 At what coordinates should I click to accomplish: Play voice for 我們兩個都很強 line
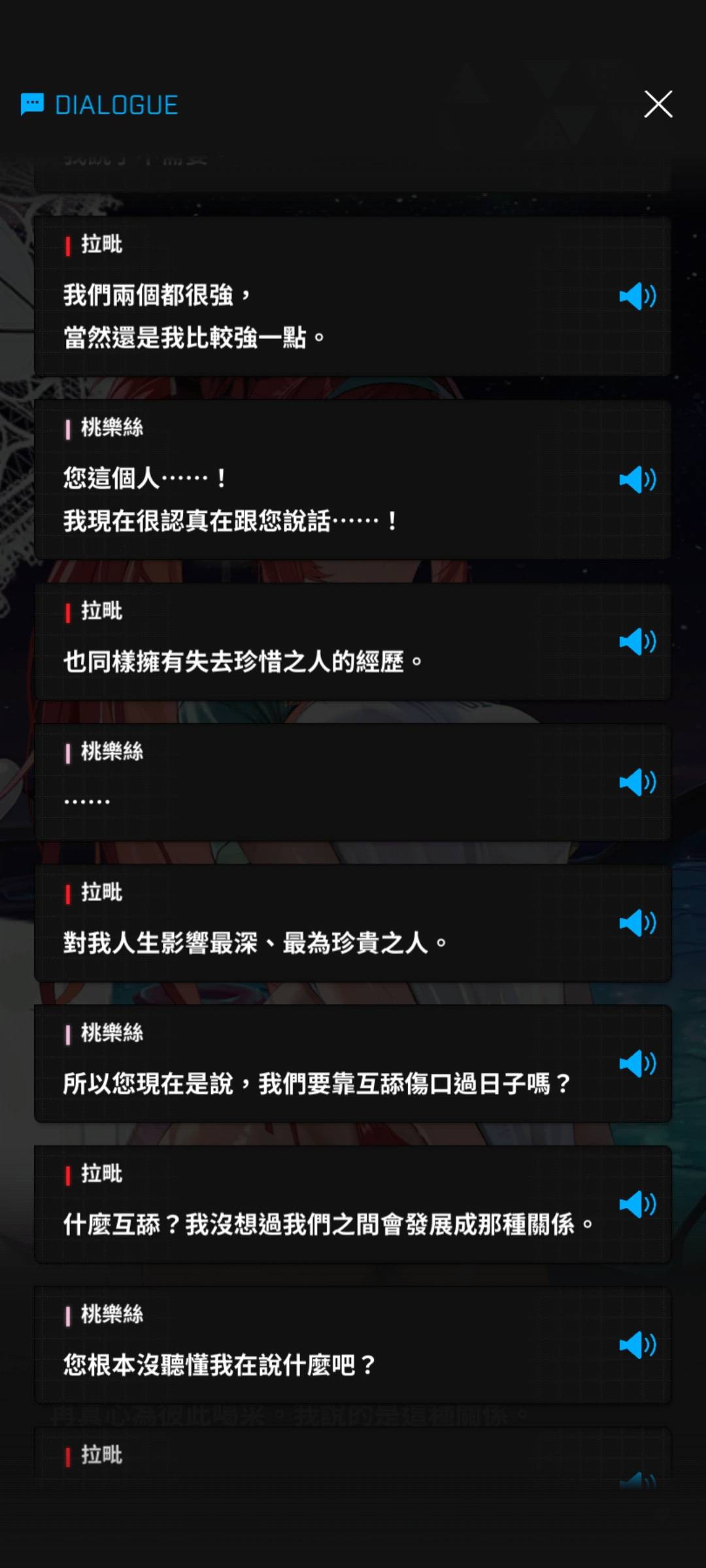(637, 297)
